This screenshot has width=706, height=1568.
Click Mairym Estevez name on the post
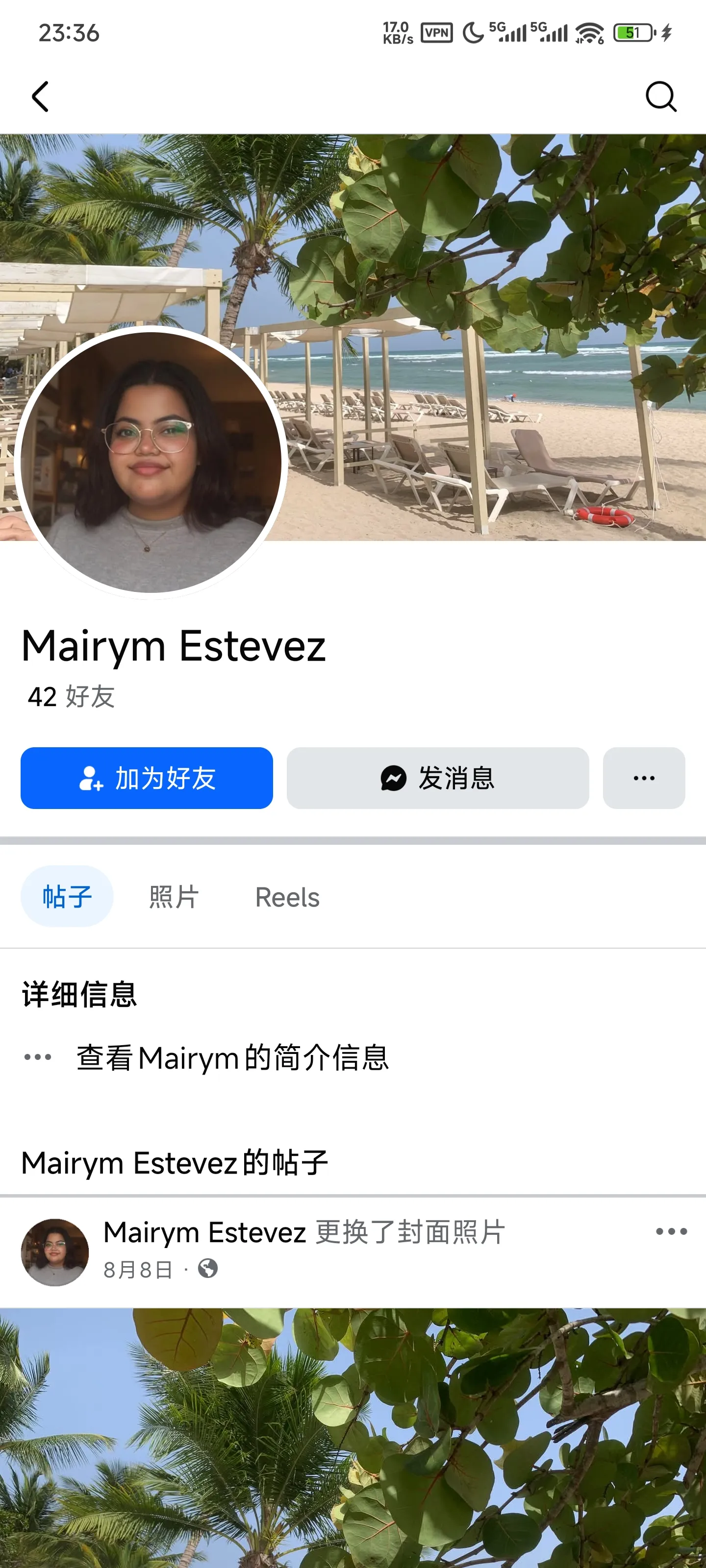point(205,1233)
